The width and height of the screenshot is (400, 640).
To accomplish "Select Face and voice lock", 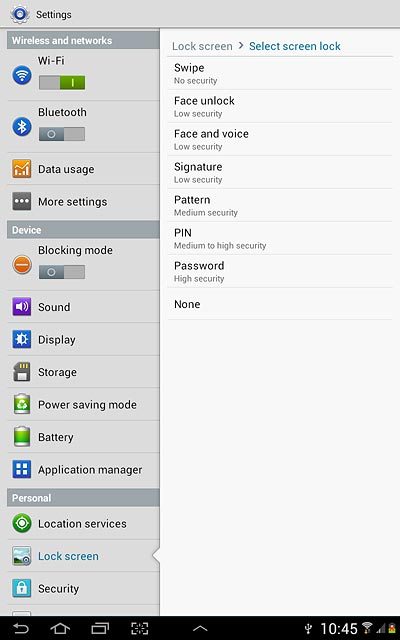I will (280, 140).
